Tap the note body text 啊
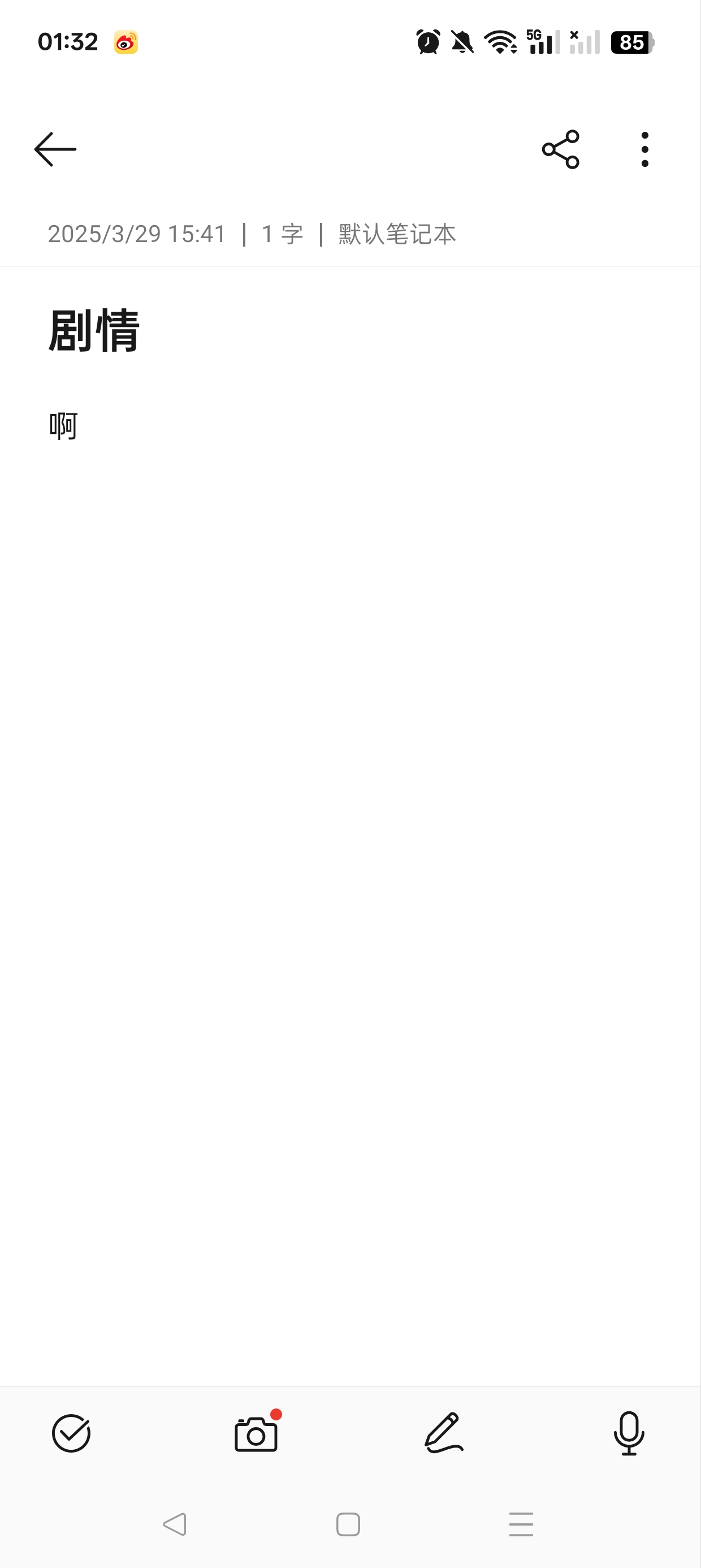Image resolution: width=701 pixels, height=1568 pixels. point(64,425)
